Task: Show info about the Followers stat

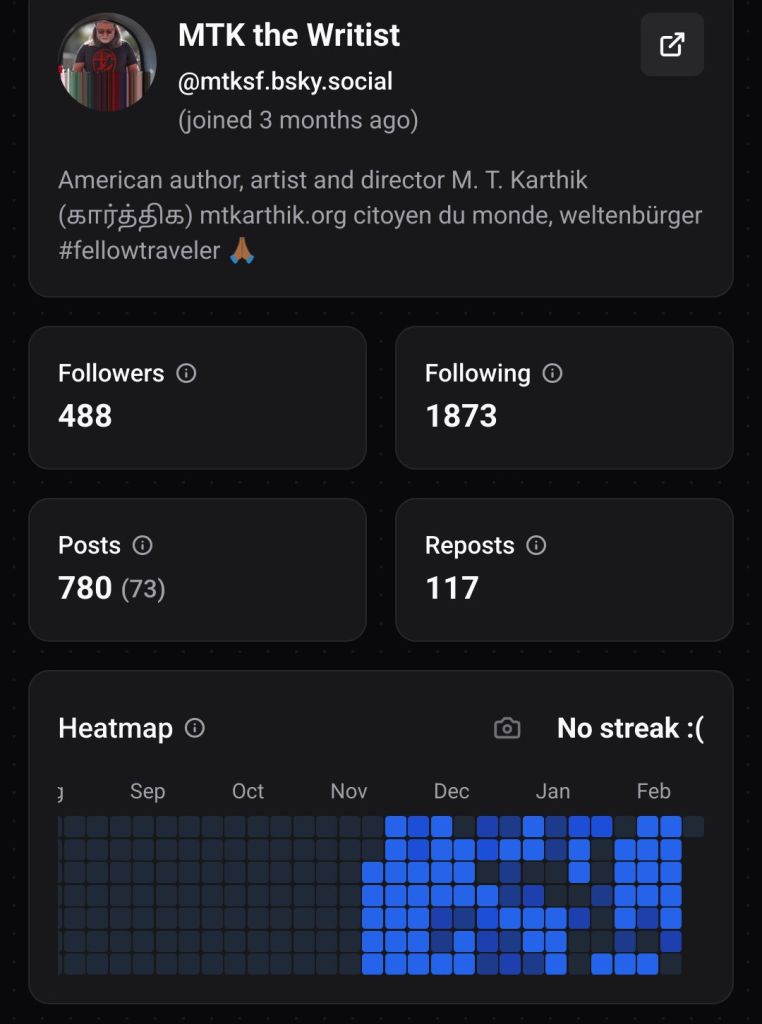Action: point(186,373)
